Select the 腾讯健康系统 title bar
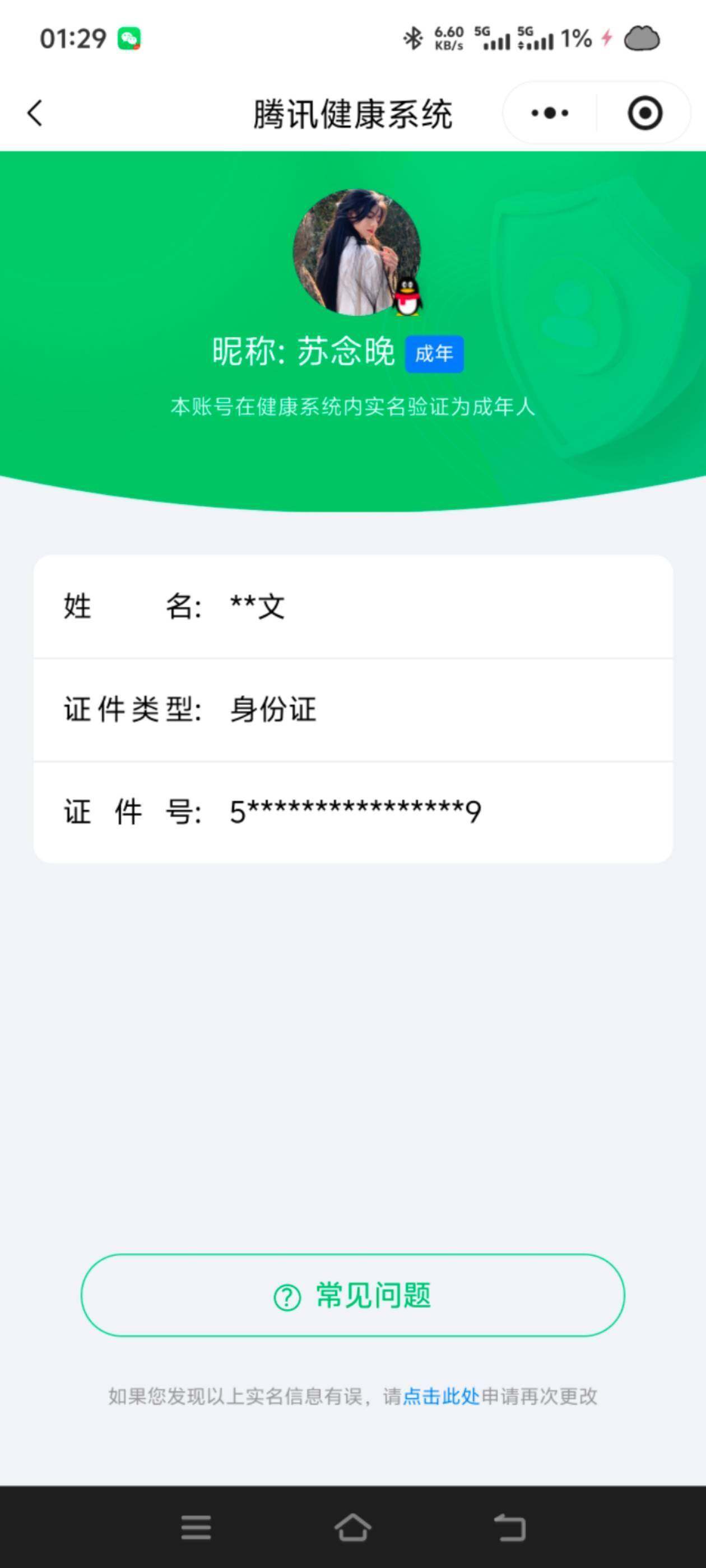This screenshot has width=706, height=1568. coord(354,113)
